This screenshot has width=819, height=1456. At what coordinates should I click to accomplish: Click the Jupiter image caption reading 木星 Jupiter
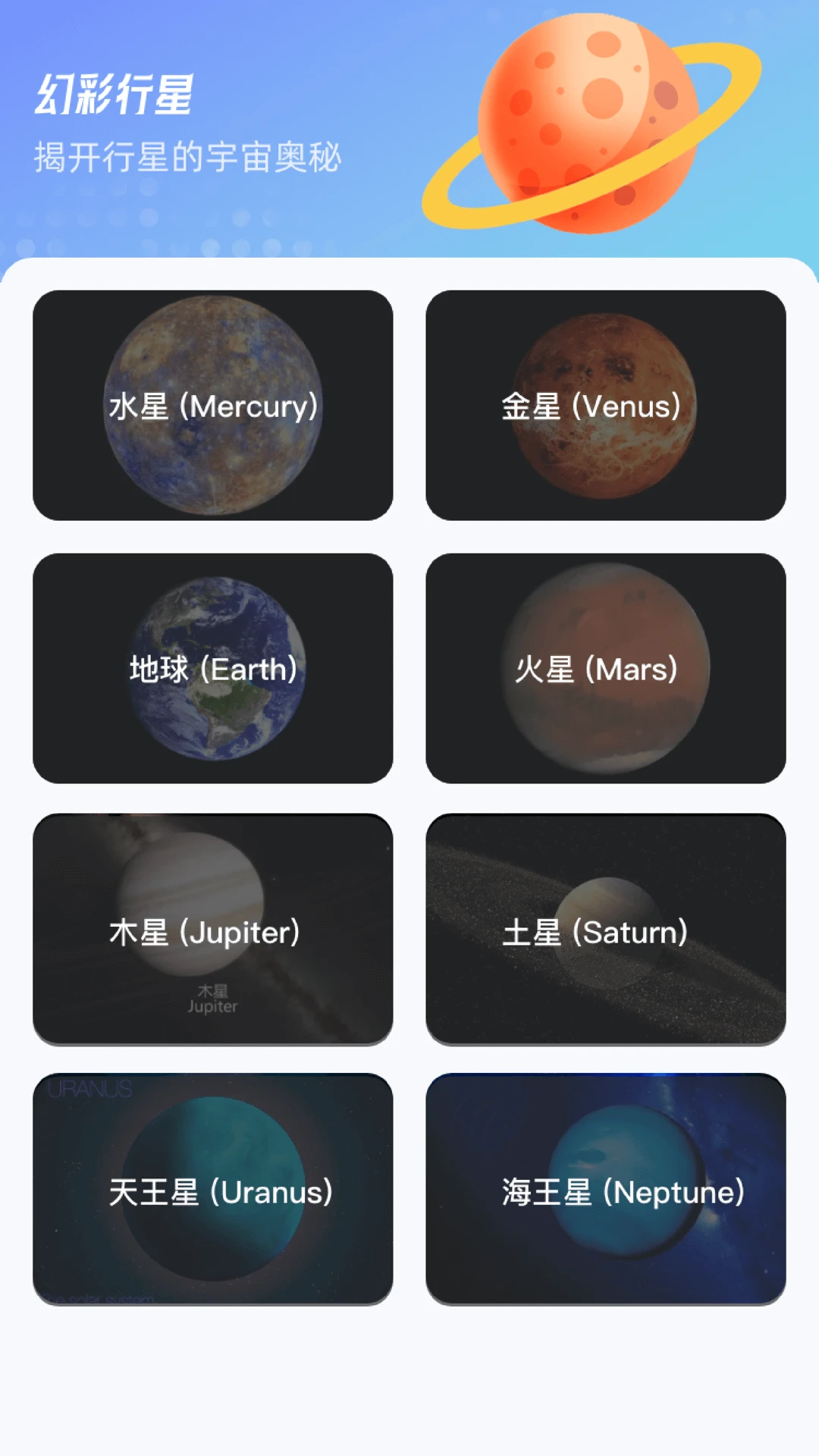[x=211, y=997]
